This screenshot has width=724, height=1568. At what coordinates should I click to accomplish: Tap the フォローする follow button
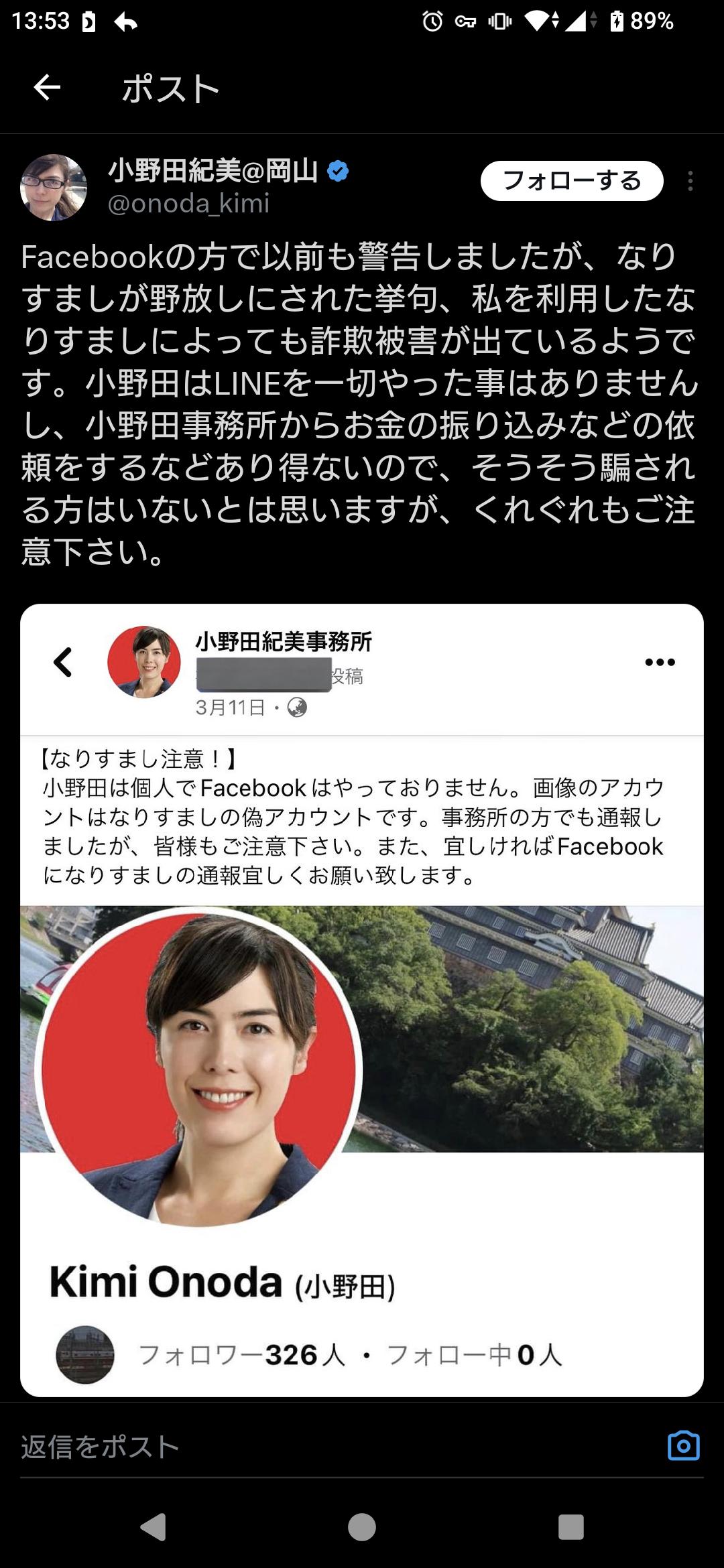(571, 181)
